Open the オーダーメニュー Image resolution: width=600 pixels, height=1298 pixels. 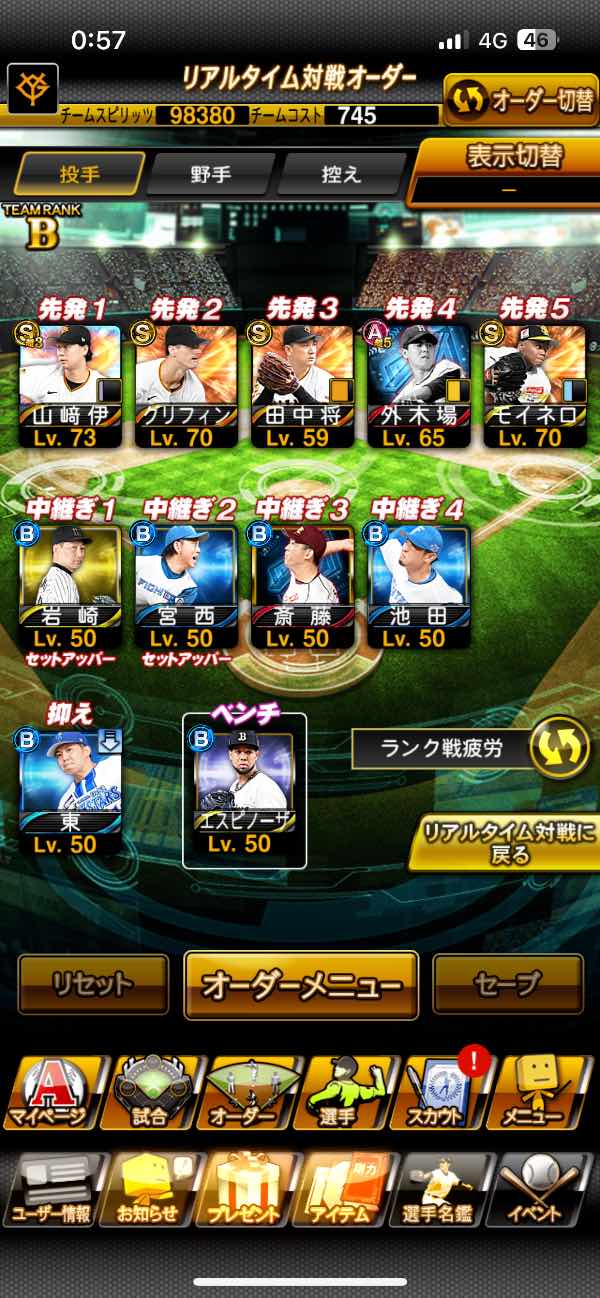pyautogui.click(x=301, y=985)
